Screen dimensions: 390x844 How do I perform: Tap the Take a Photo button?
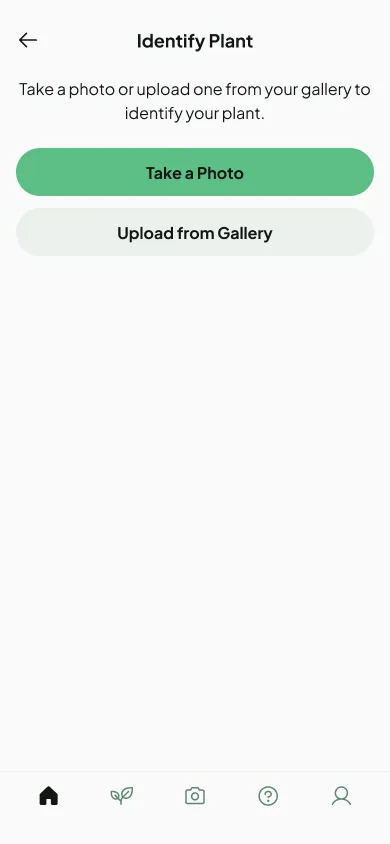click(x=195, y=172)
